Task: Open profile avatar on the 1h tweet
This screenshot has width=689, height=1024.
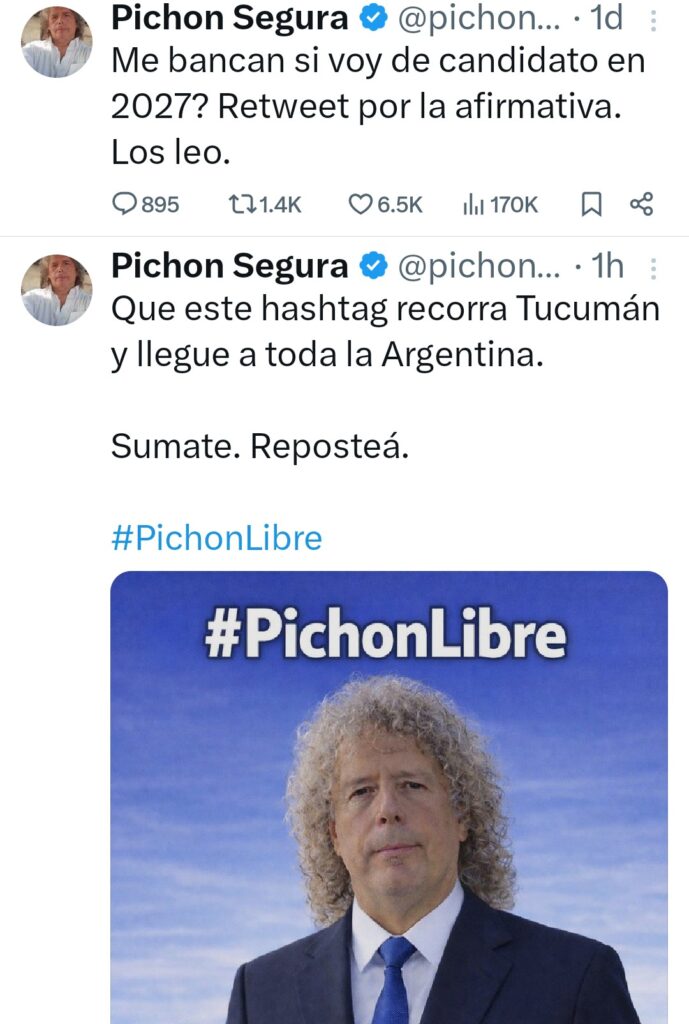Action: point(57,289)
